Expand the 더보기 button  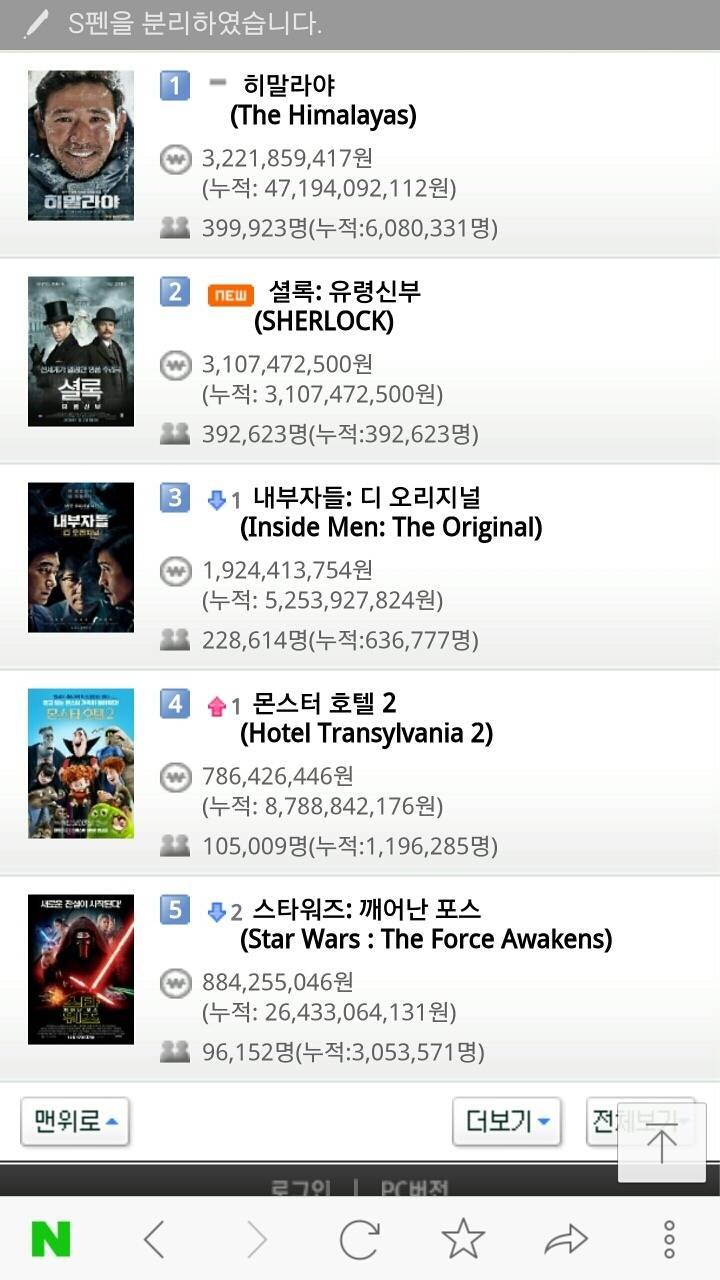(507, 1121)
